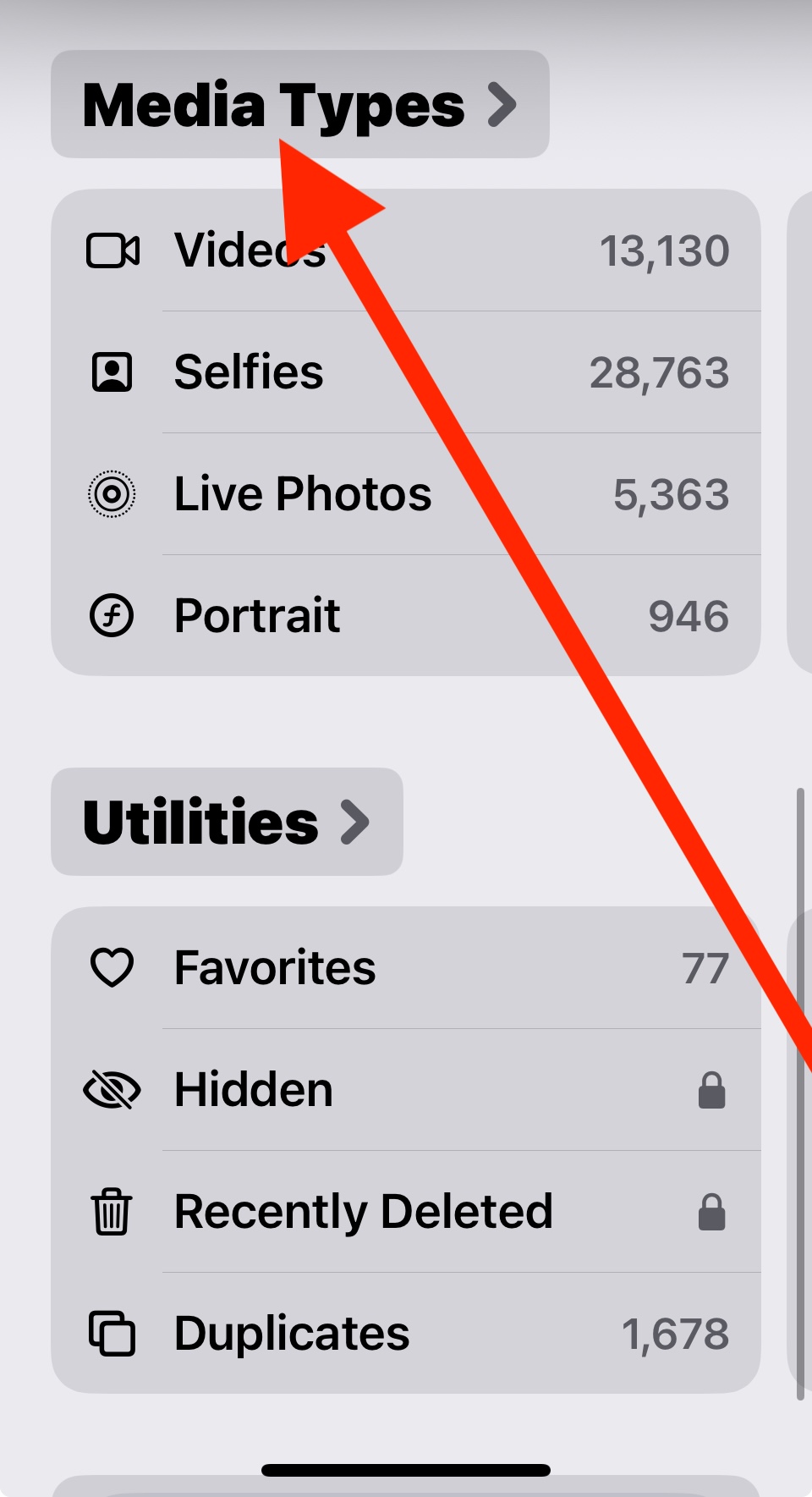Open the Favorites album
This screenshot has width=812, height=1497.
[x=274, y=967]
